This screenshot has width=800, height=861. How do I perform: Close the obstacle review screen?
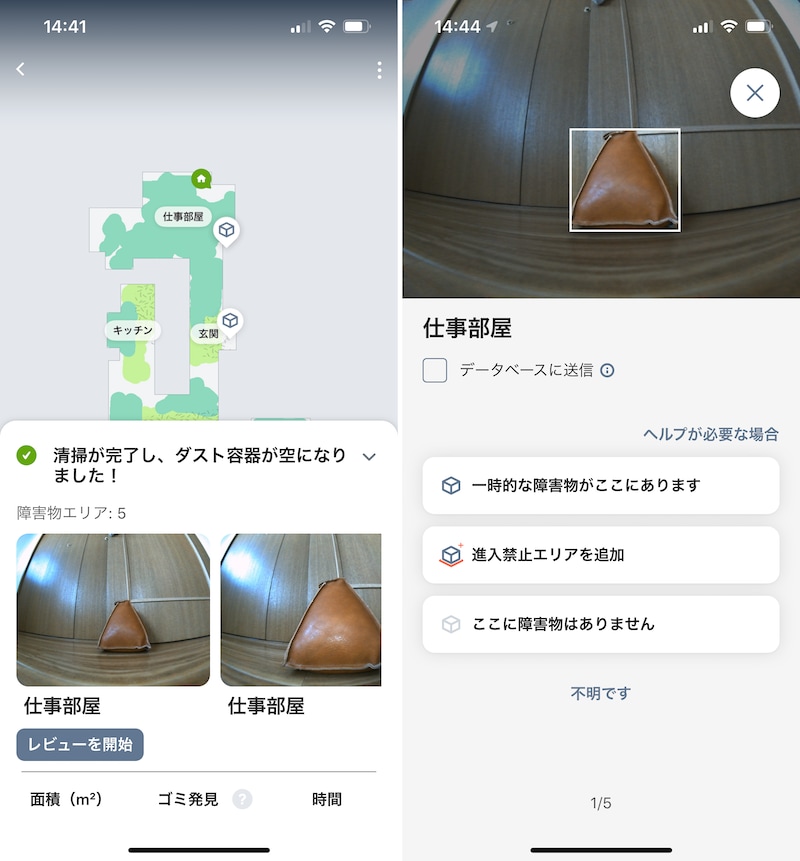(755, 94)
